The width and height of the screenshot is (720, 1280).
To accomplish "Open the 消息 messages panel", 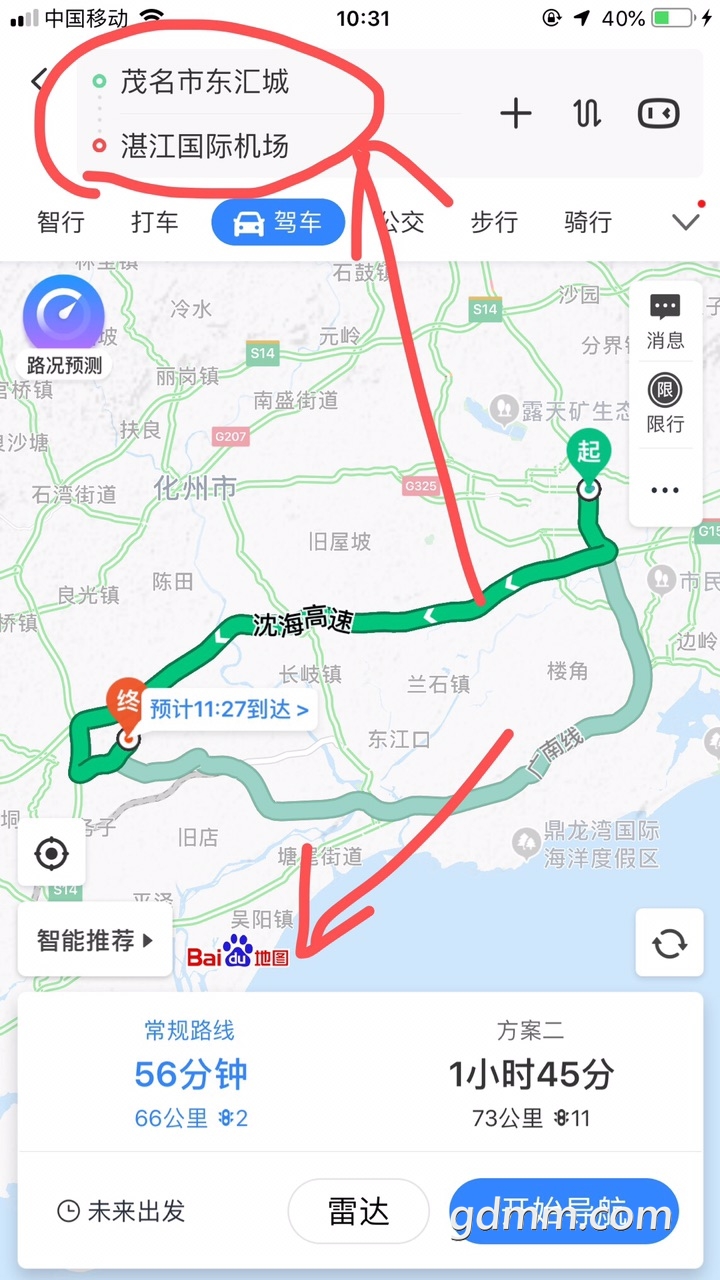I will pyautogui.click(x=665, y=321).
